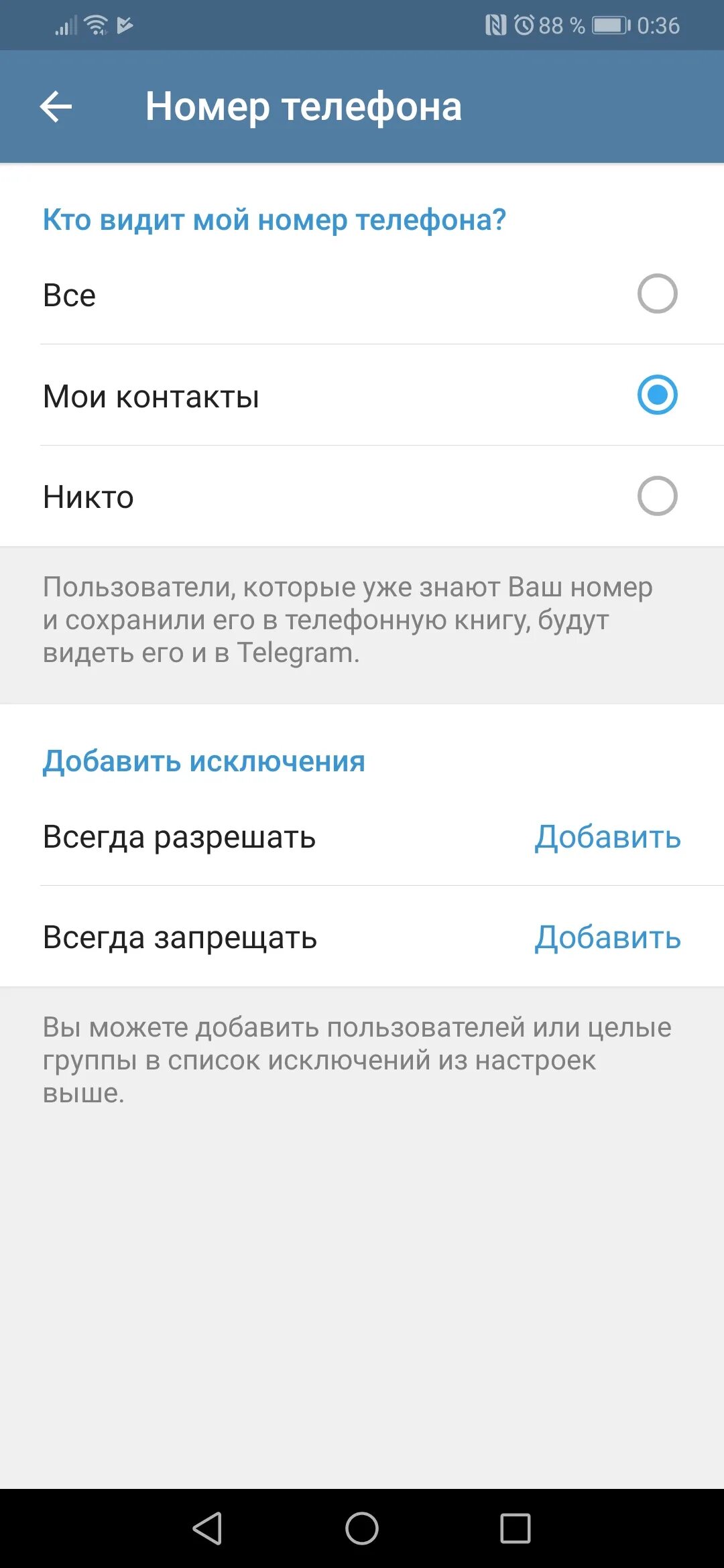724x1568 pixels.
Task: Open the recent apps view
Action: (x=516, y=1528)
